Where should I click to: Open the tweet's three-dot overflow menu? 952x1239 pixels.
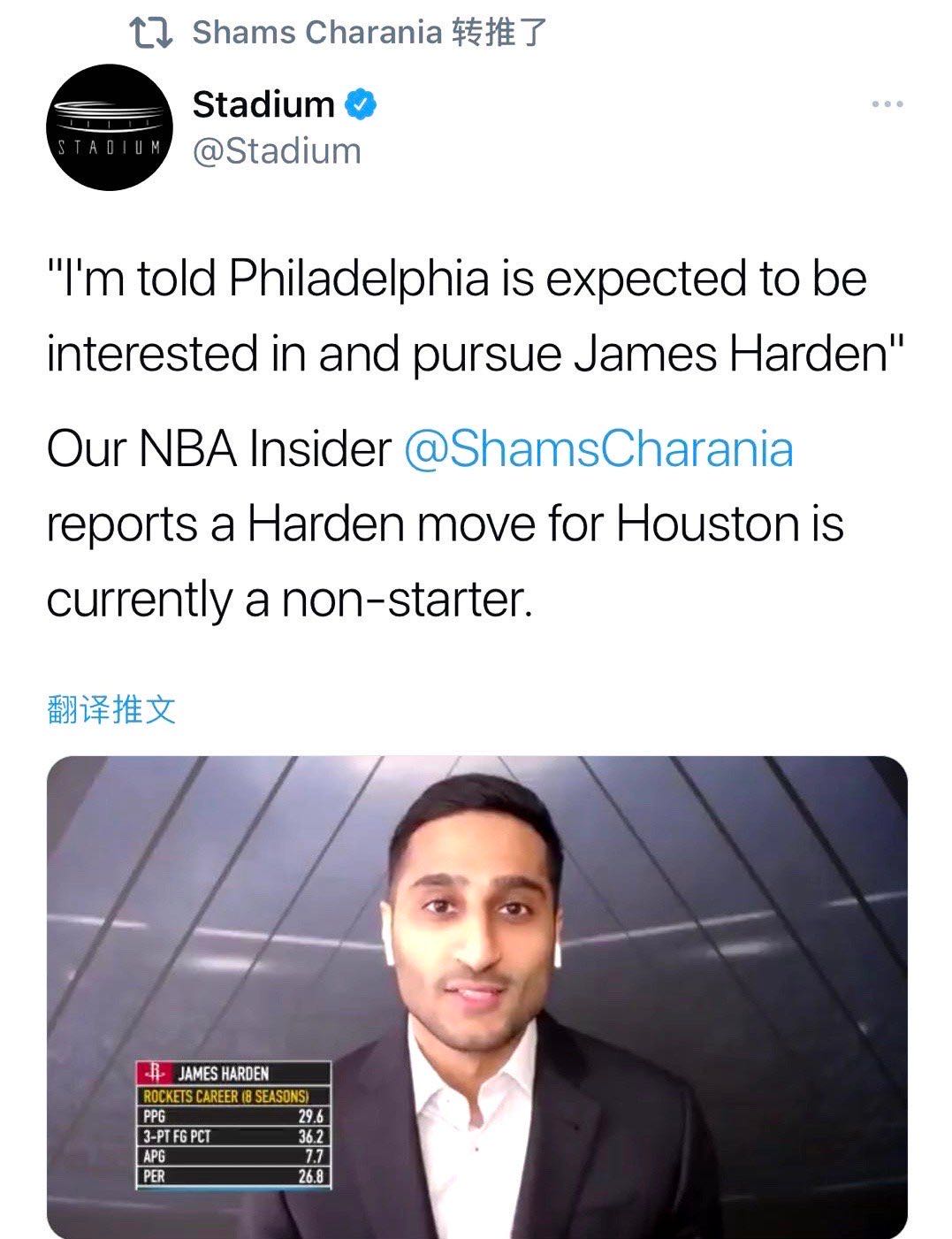coord(887,104)
